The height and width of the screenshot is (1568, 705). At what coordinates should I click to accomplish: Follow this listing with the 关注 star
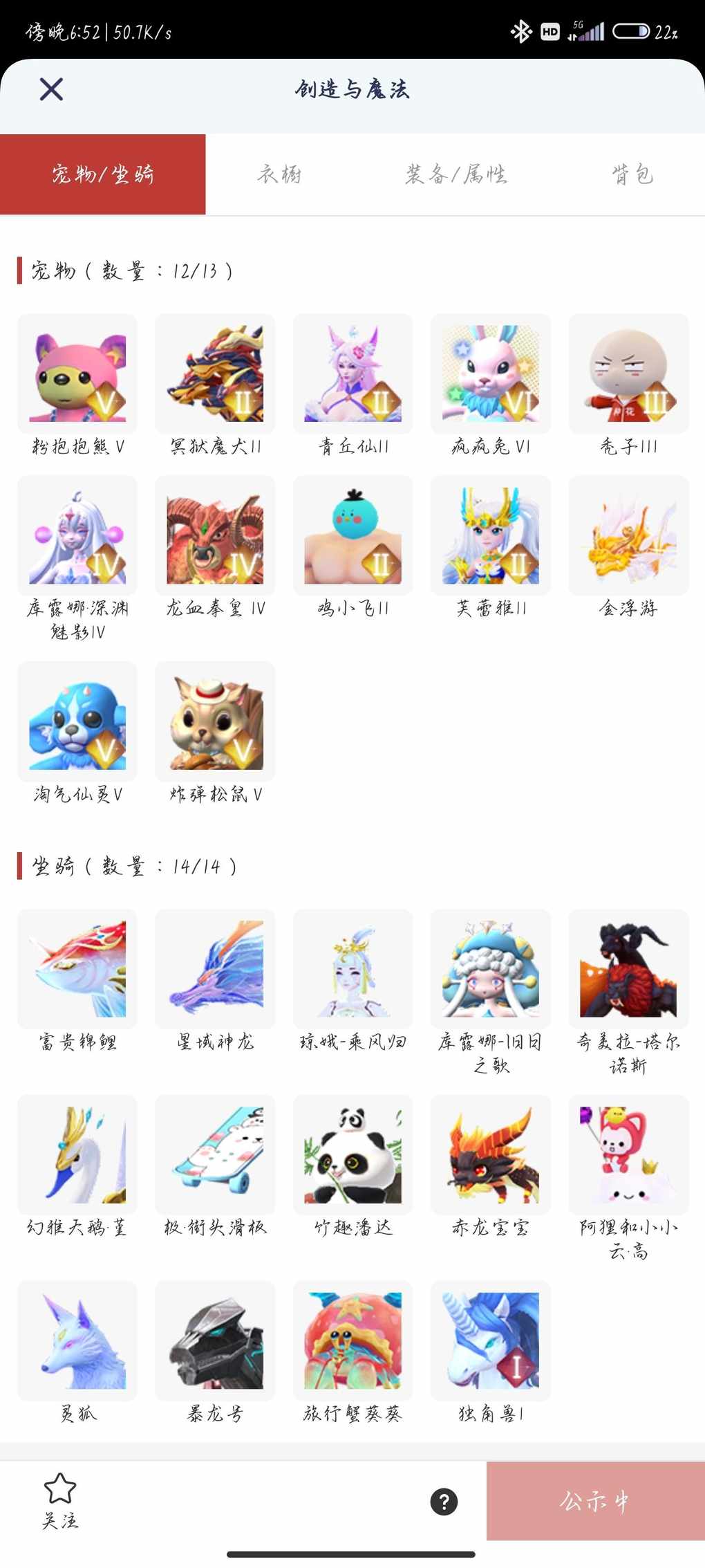coord(60,1500)
